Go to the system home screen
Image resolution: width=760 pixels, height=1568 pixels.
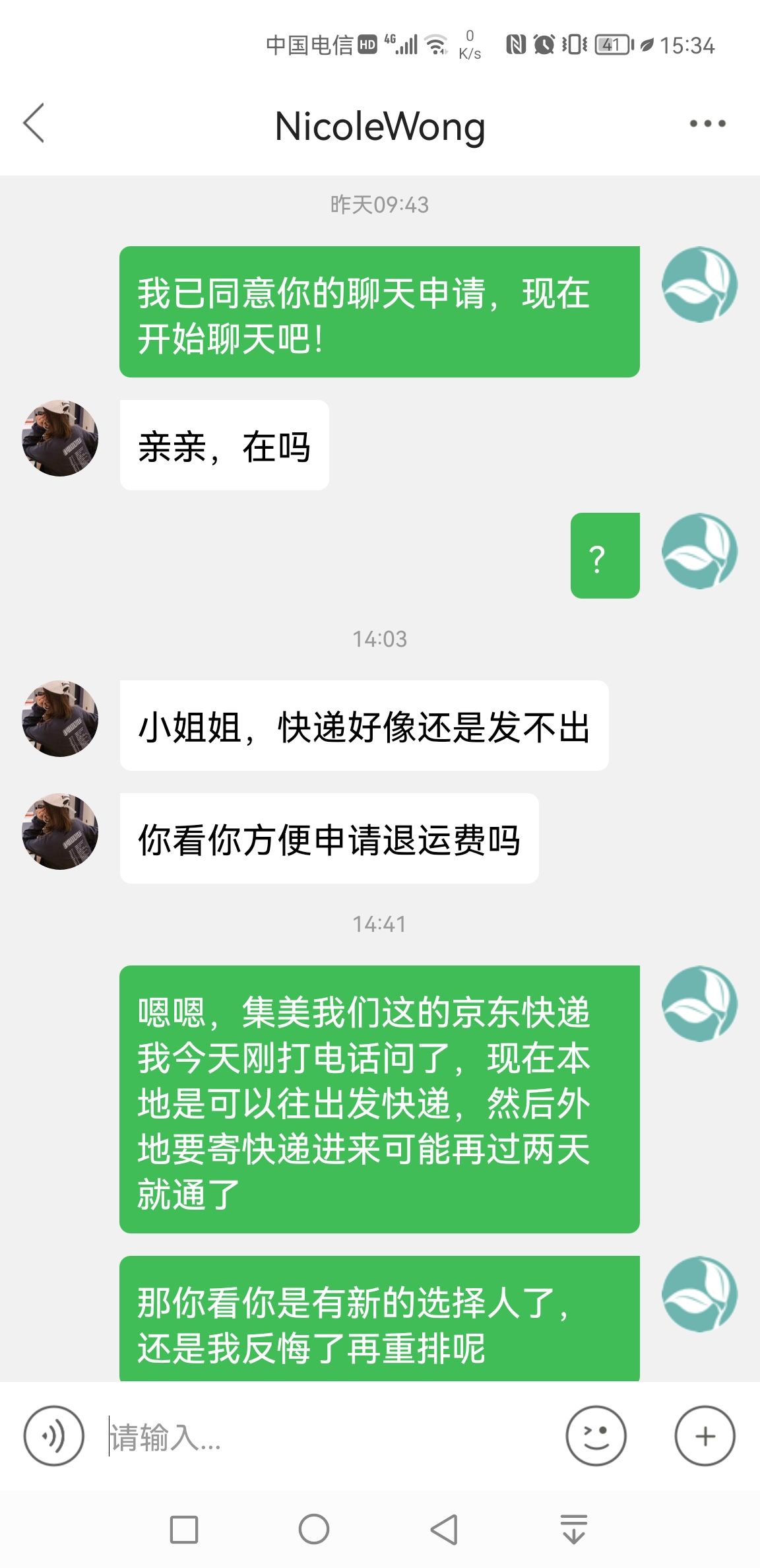click(314, 1529)
